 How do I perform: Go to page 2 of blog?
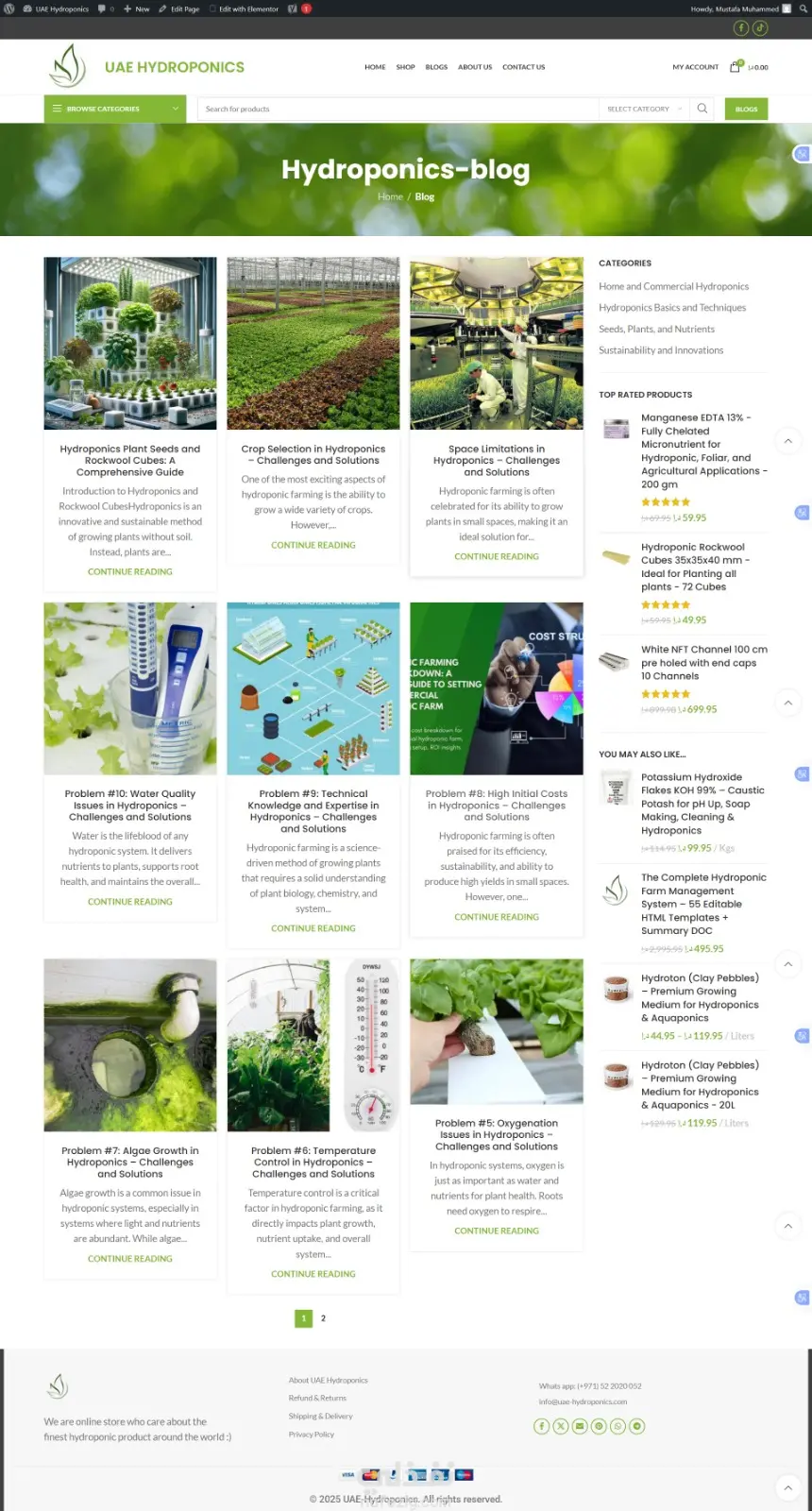click(323, 1317)
